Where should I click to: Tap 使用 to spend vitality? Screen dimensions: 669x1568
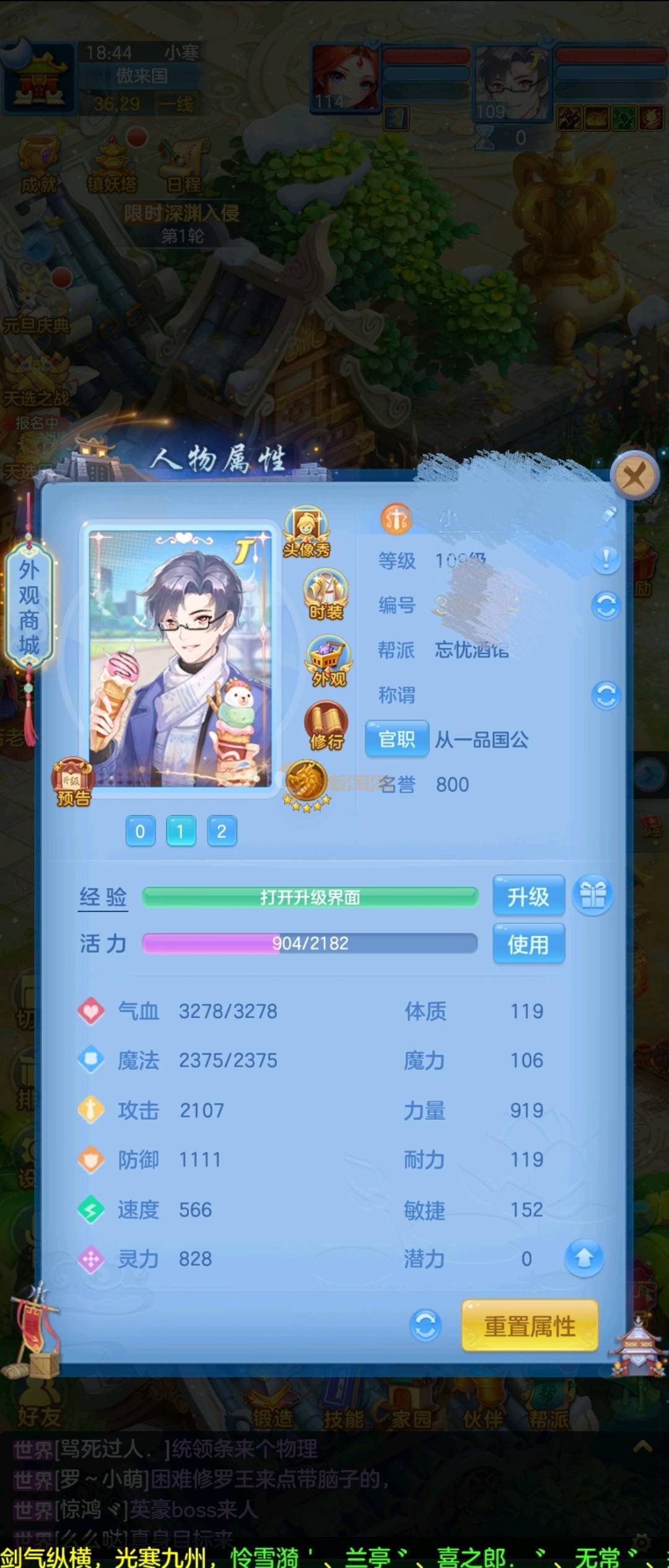528,944
